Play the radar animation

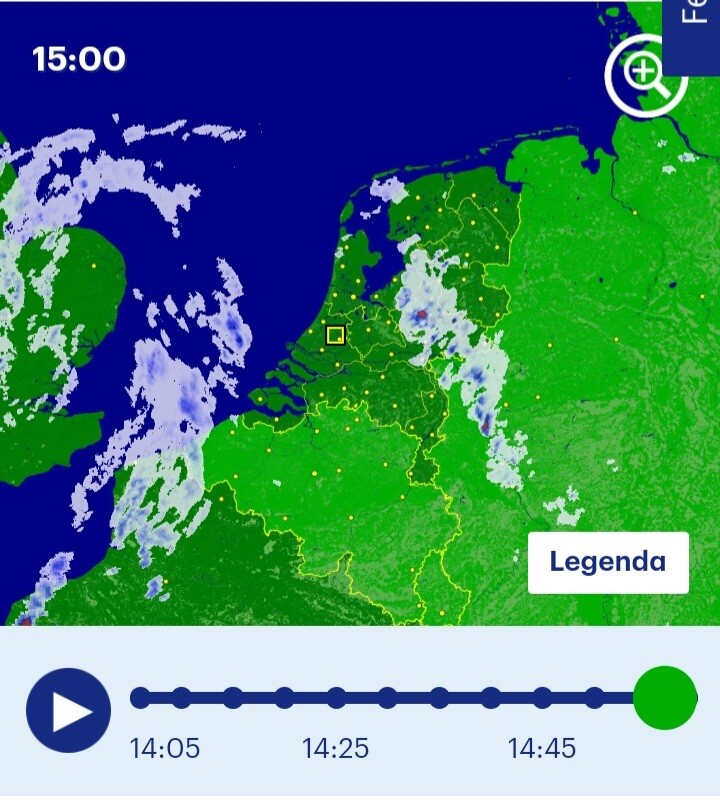[x=68, y=710]
